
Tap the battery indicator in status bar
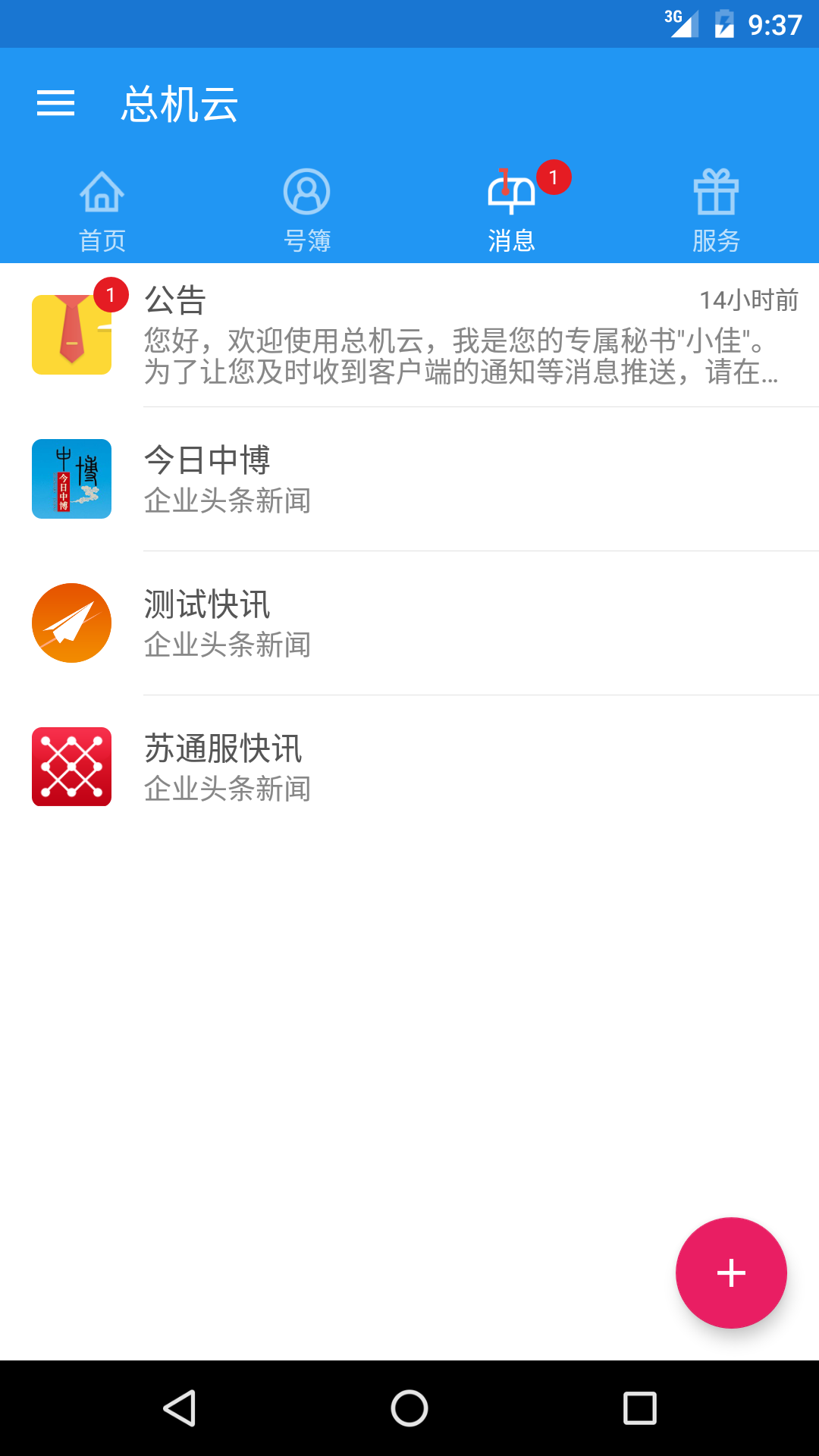click(726, 23)
